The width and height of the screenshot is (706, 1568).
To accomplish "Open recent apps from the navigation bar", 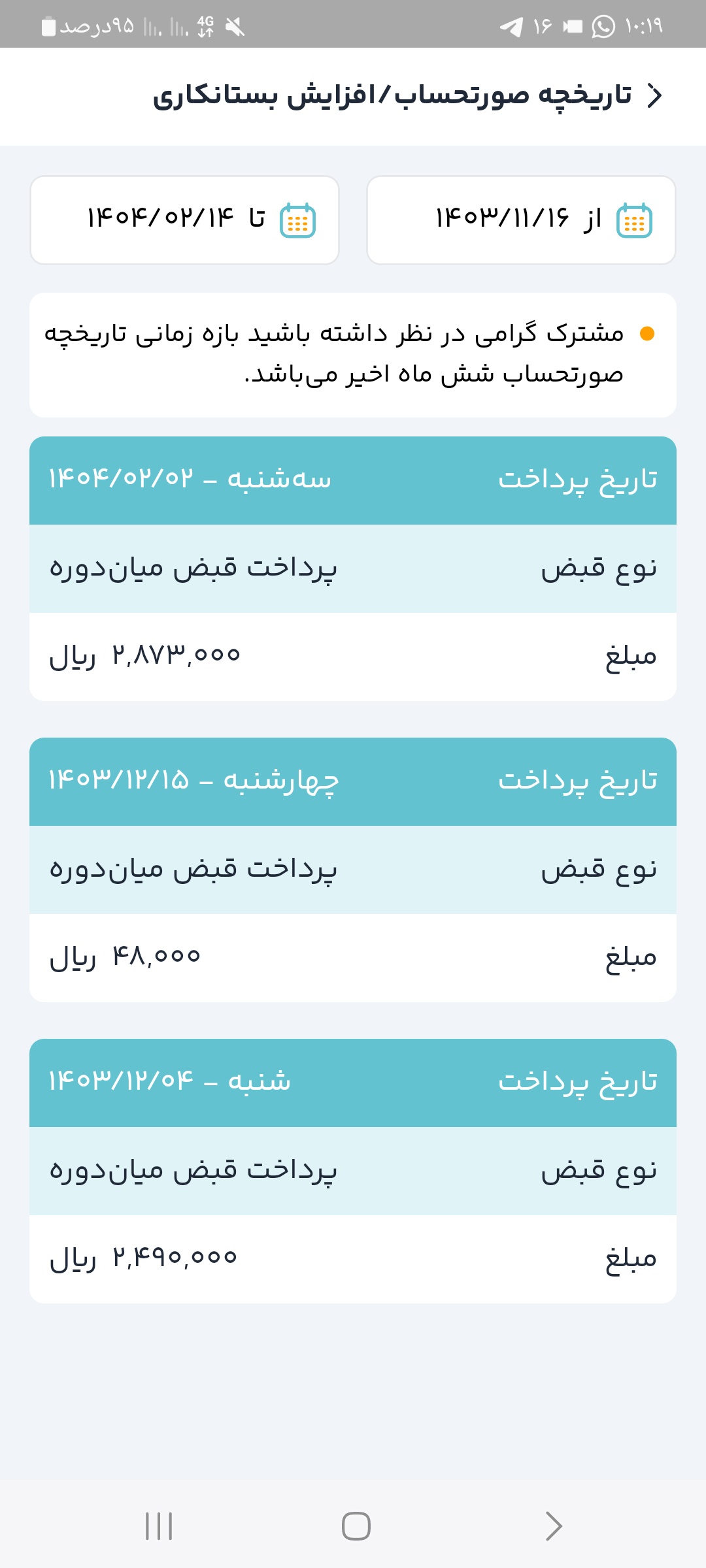I will coord(159,1526).
